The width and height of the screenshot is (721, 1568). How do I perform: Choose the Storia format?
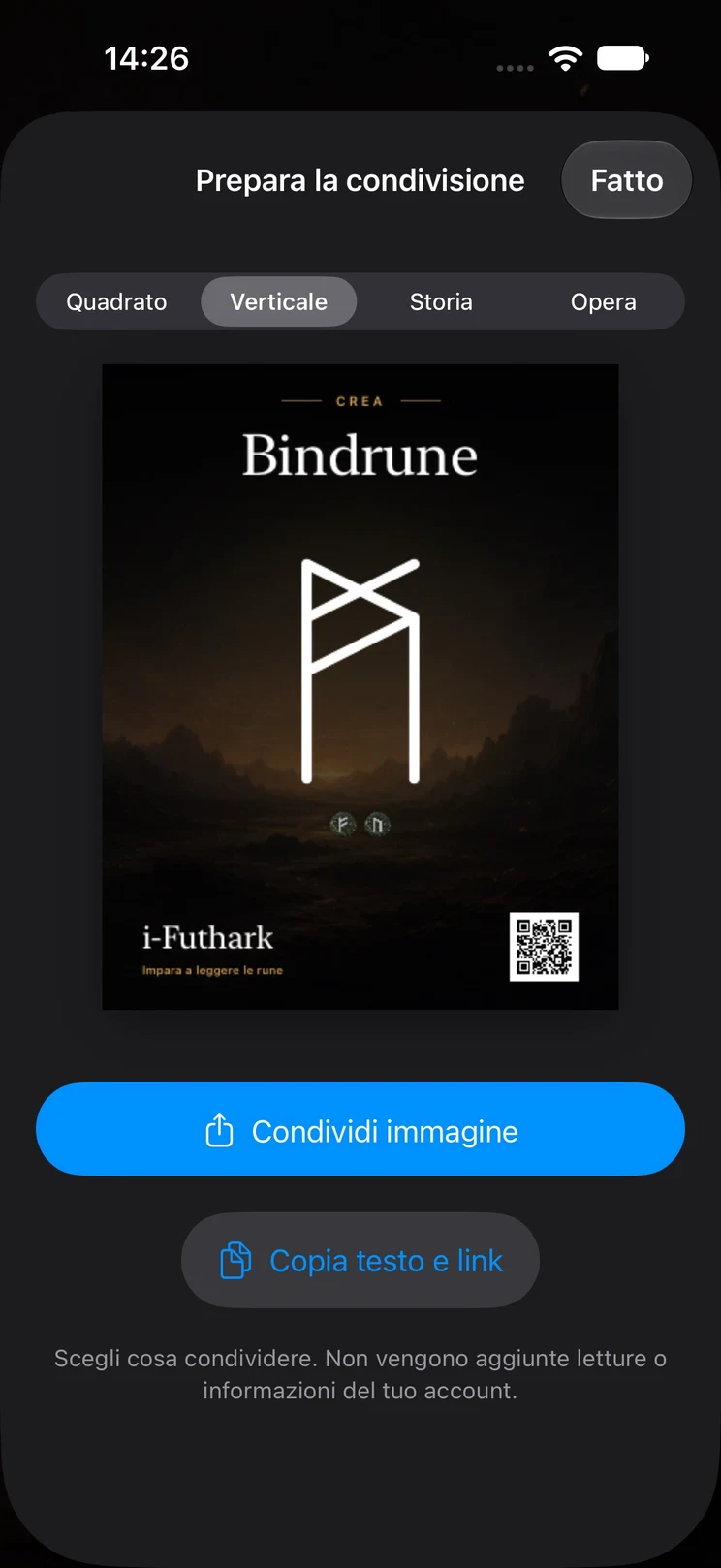441,301
